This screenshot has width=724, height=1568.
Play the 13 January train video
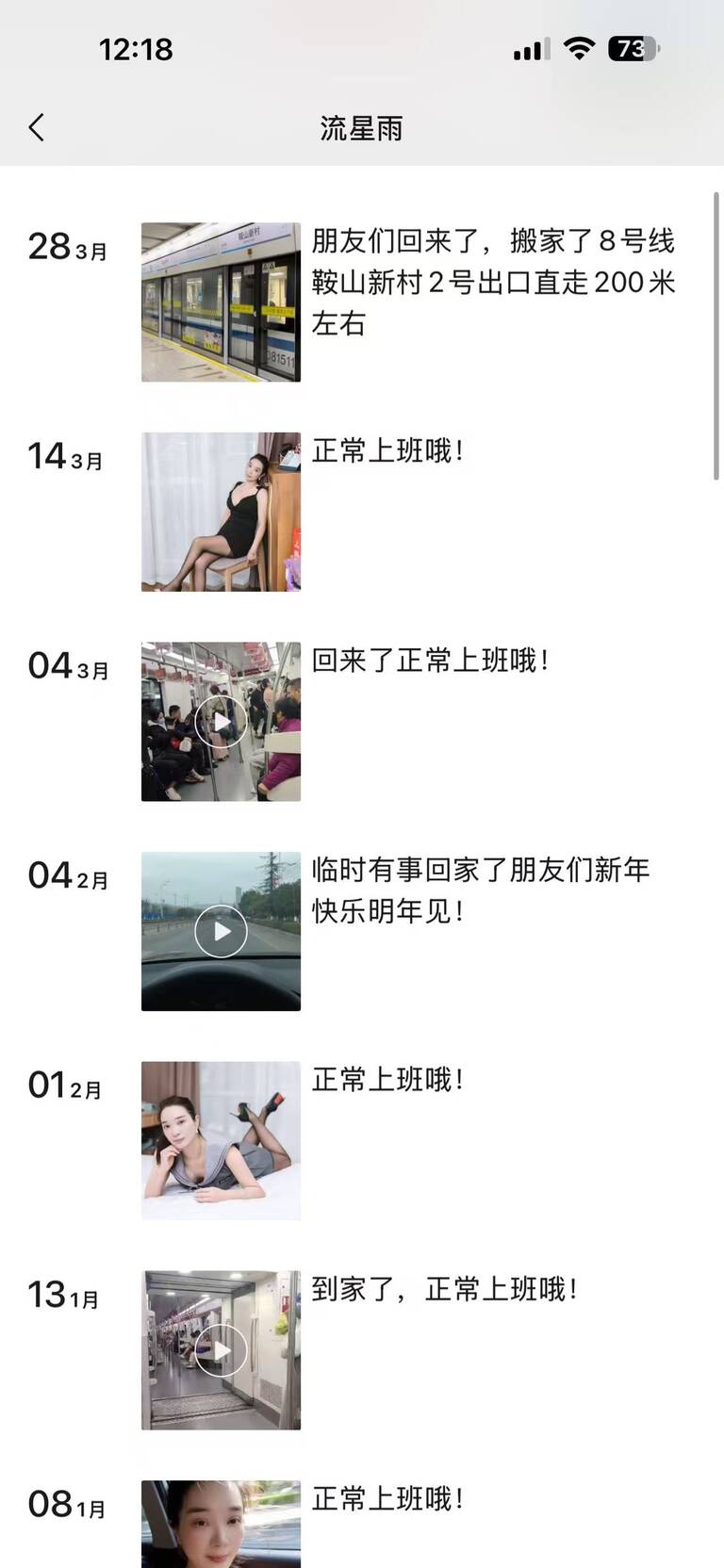tap(221, 1350)
